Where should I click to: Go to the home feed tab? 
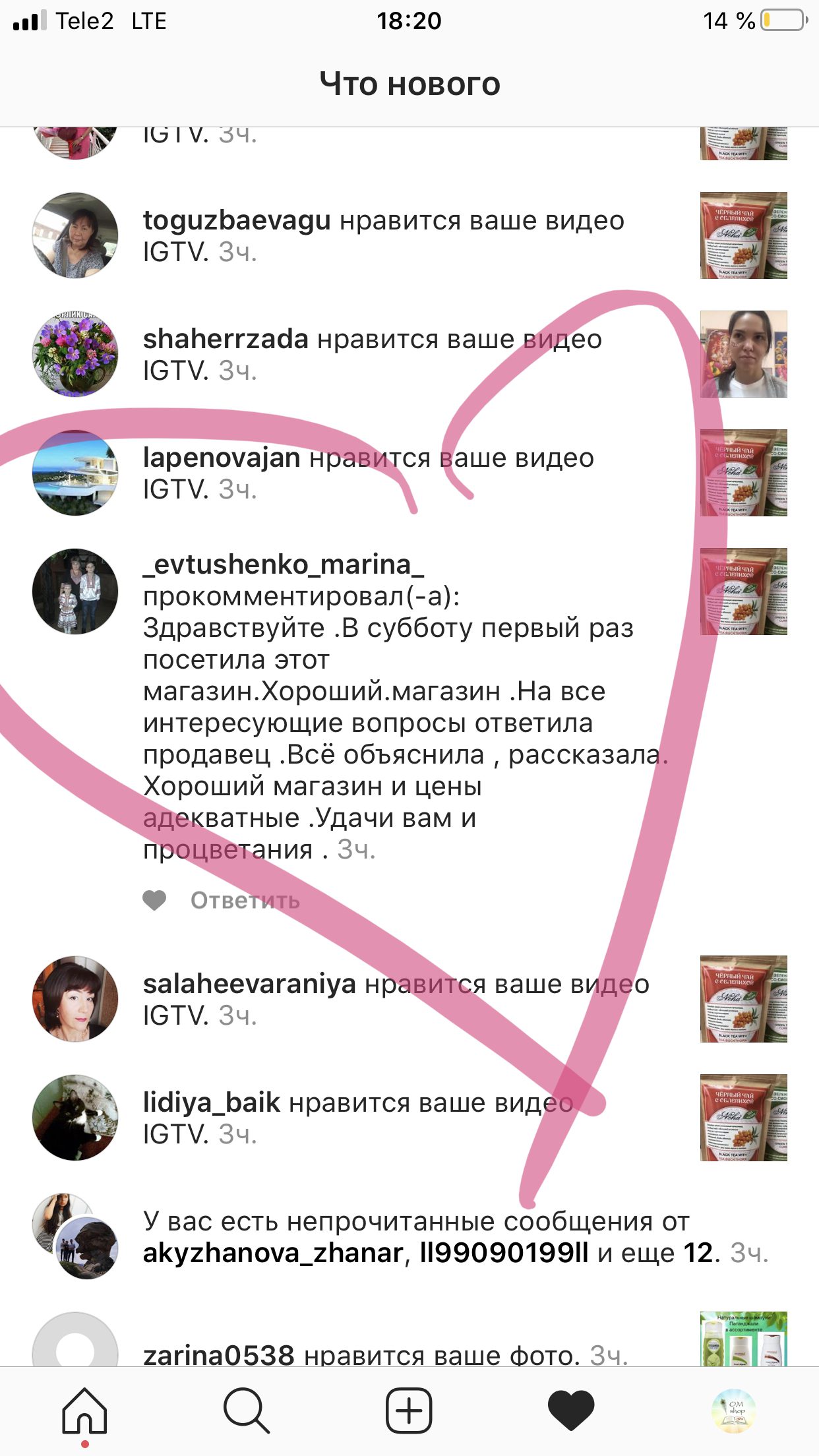[84, 1410]
